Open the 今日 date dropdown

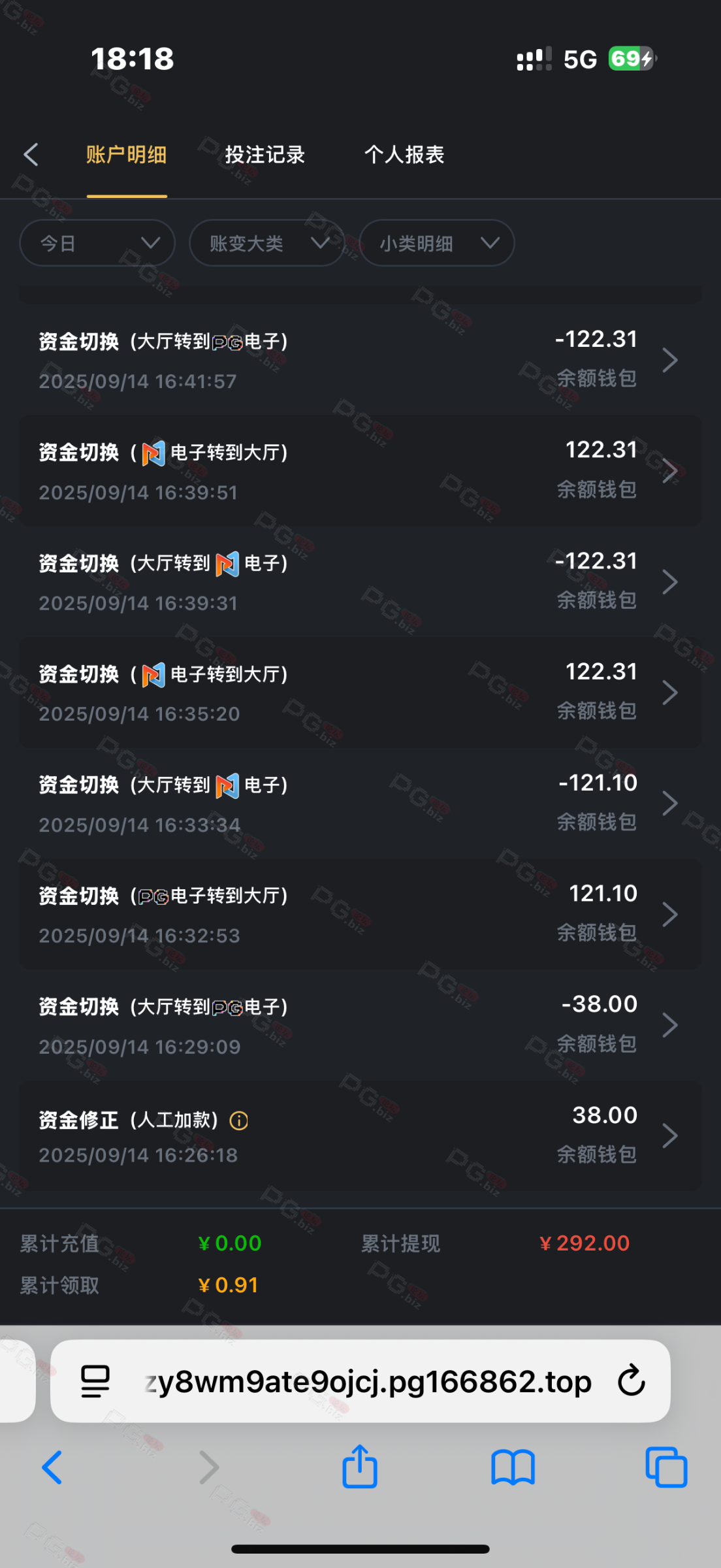[x=97, y=243]
